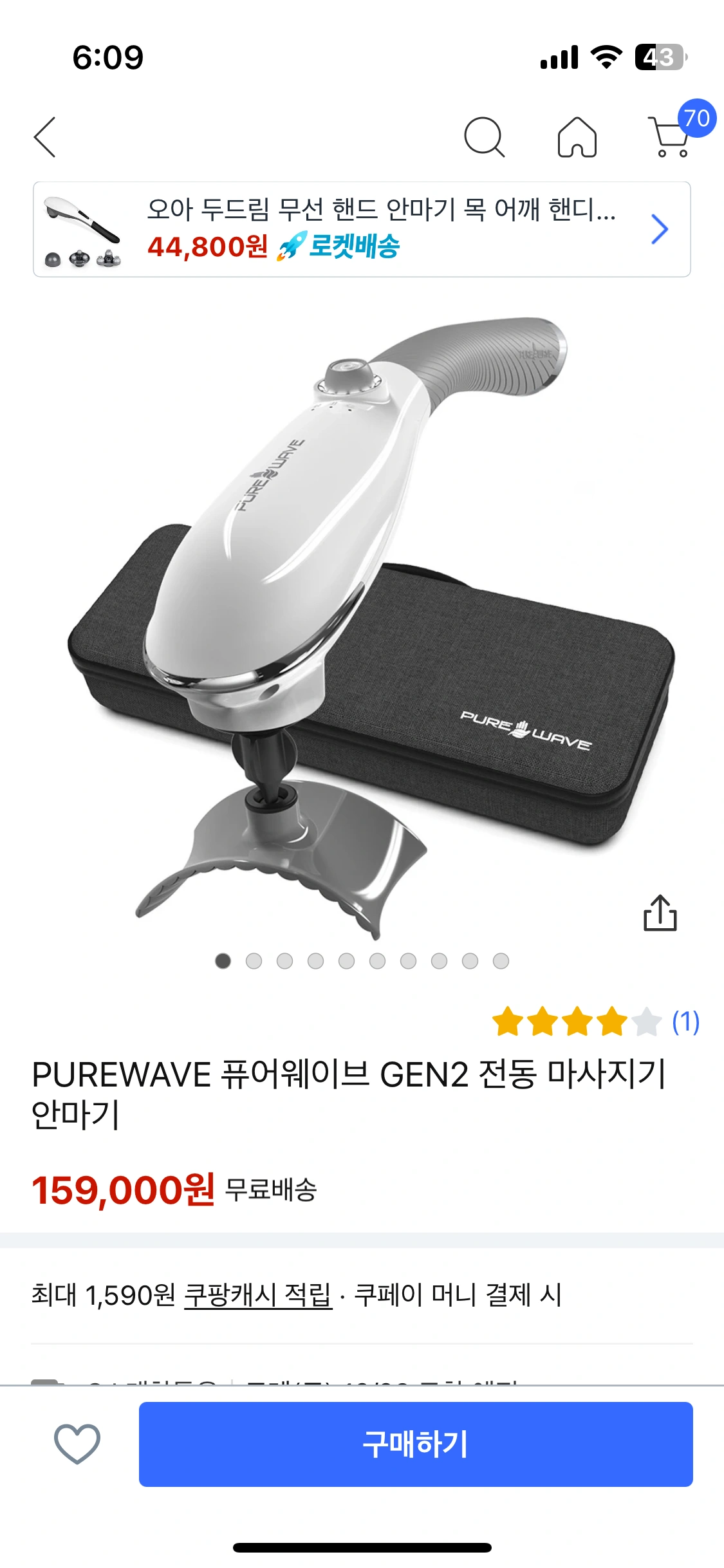Tap the back arrow icon

45,137
